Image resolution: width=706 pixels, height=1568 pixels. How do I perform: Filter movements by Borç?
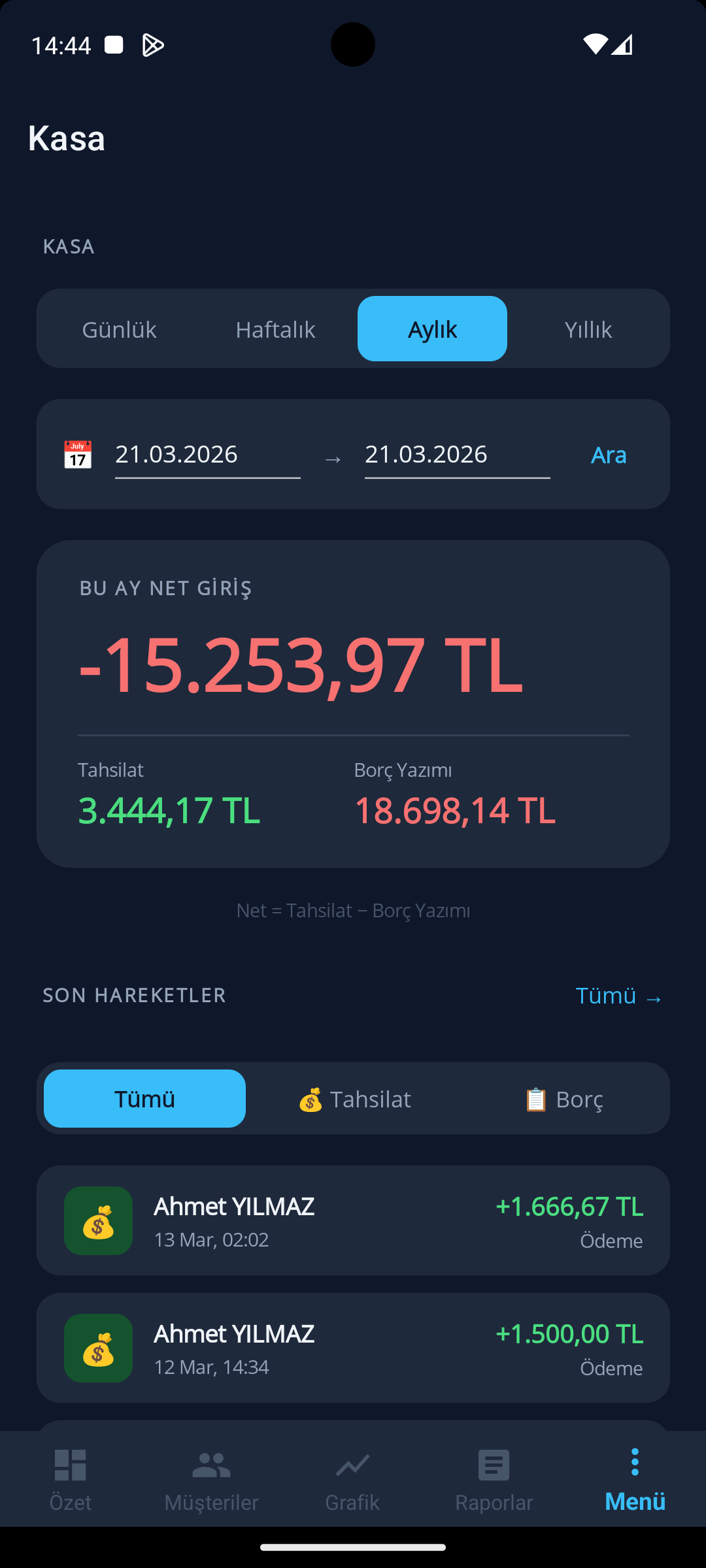[x=563, y=1099]
